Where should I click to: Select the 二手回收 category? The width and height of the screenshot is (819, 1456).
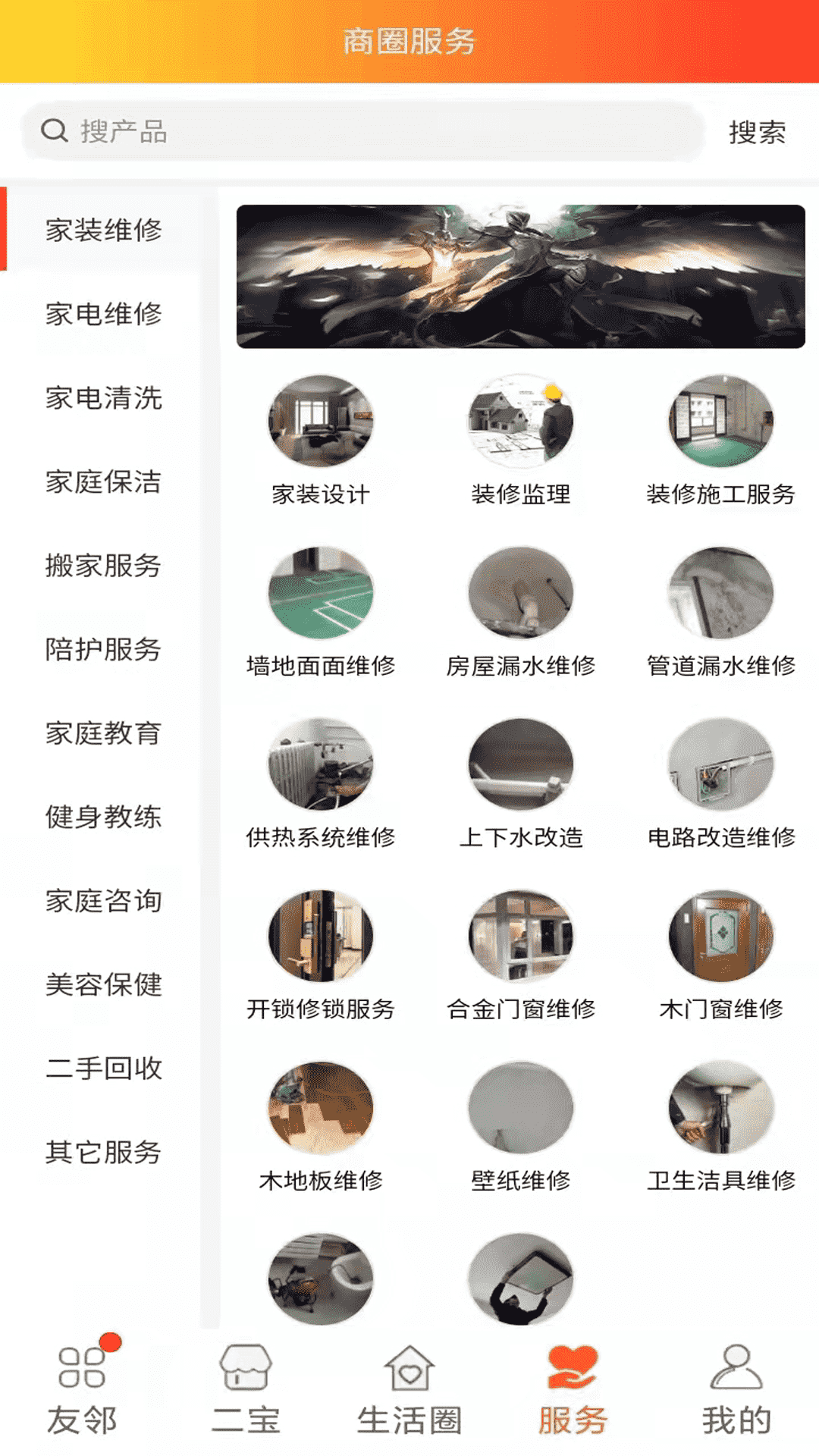[x=104, y=1069]
